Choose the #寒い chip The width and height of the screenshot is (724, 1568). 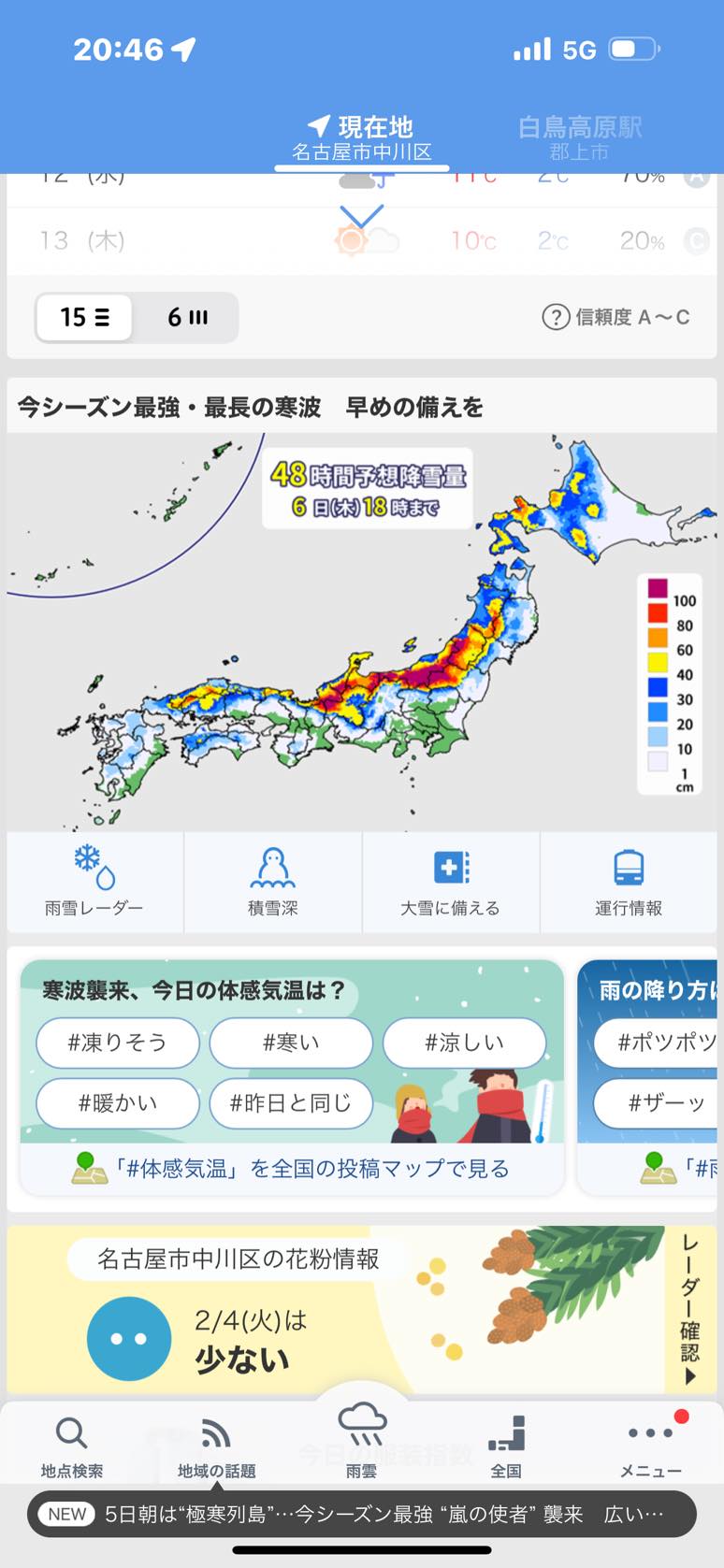291,1043
